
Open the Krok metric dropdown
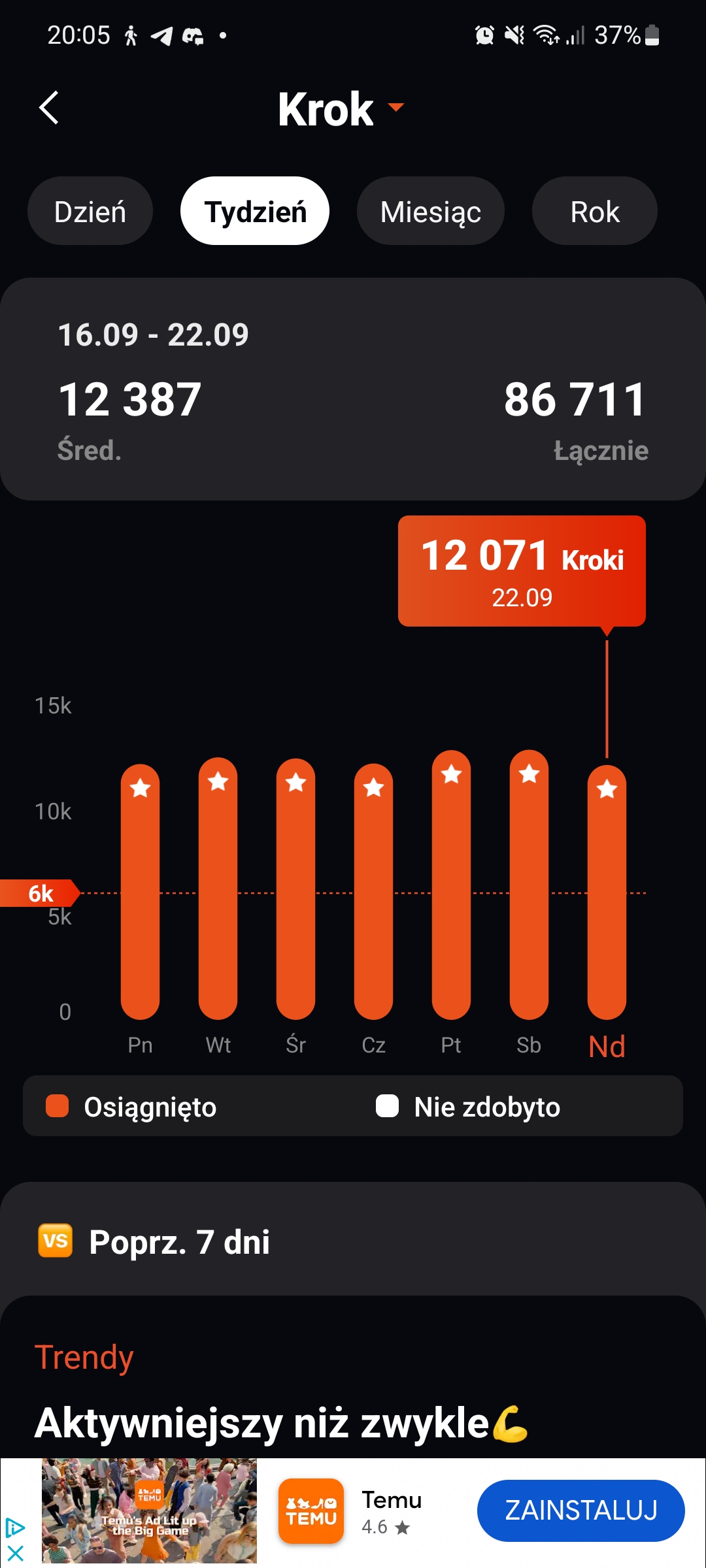click(x=341, y=108)
